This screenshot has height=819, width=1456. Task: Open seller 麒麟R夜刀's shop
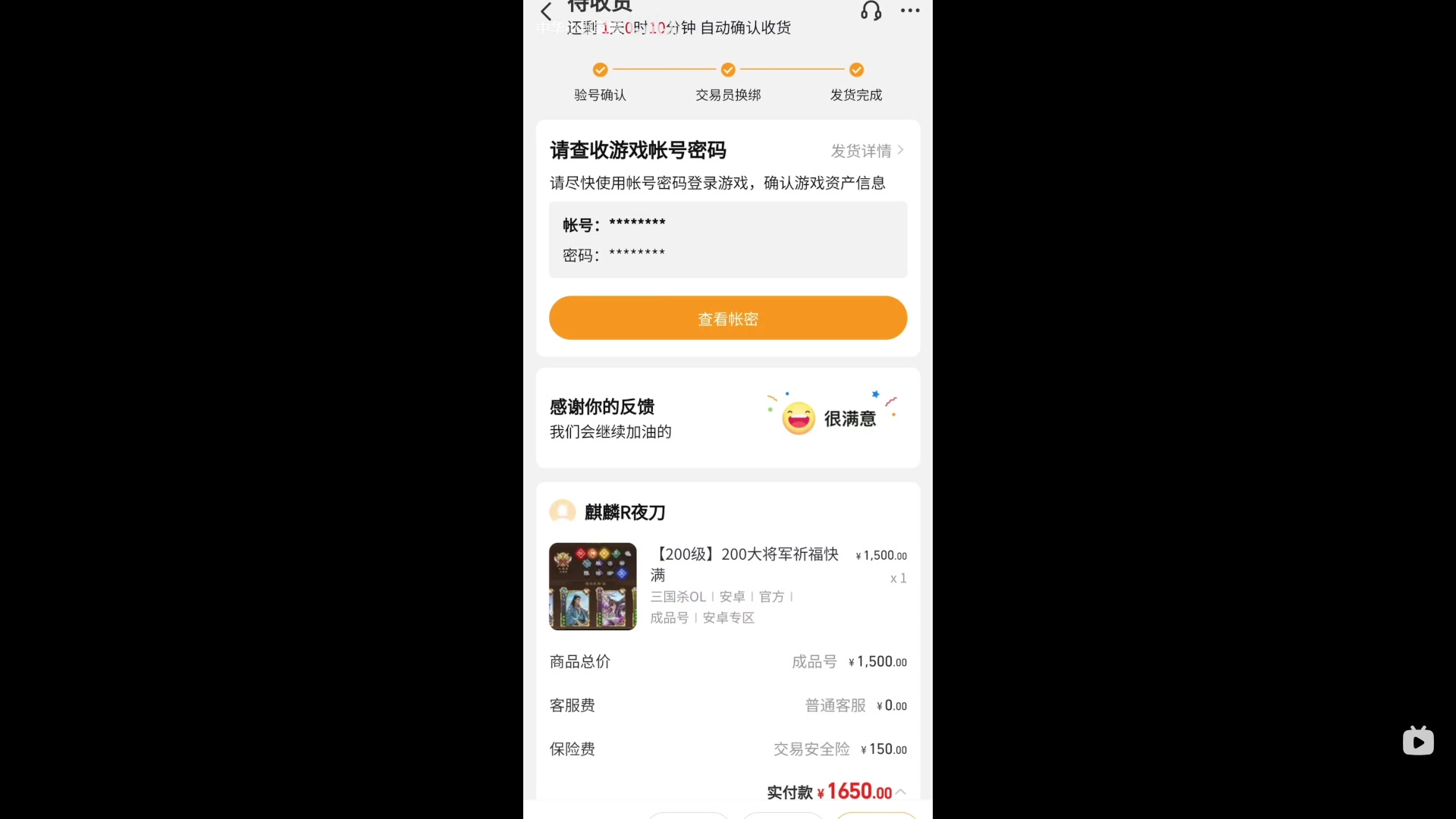[x=624, y=512]
